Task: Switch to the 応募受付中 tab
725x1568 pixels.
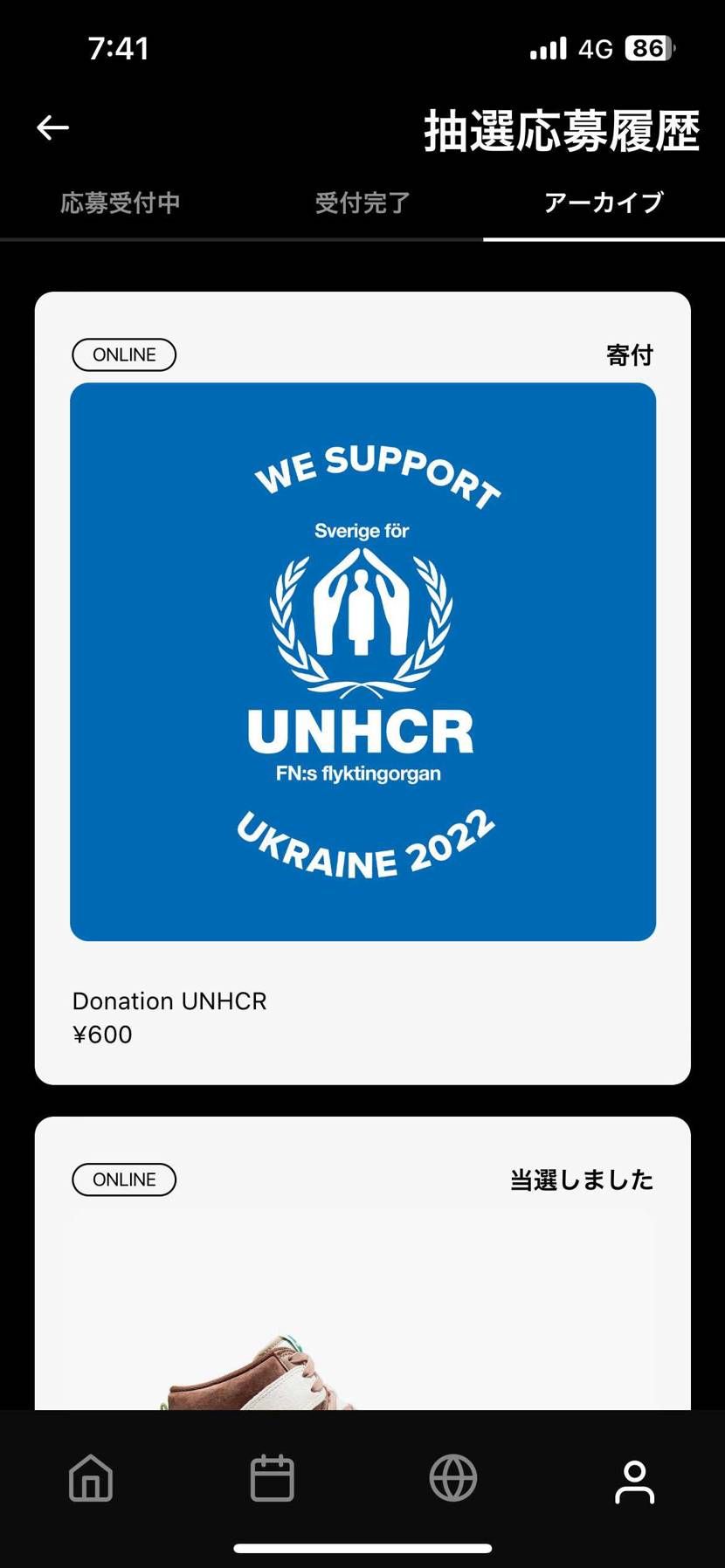Action: coord(121,203)
